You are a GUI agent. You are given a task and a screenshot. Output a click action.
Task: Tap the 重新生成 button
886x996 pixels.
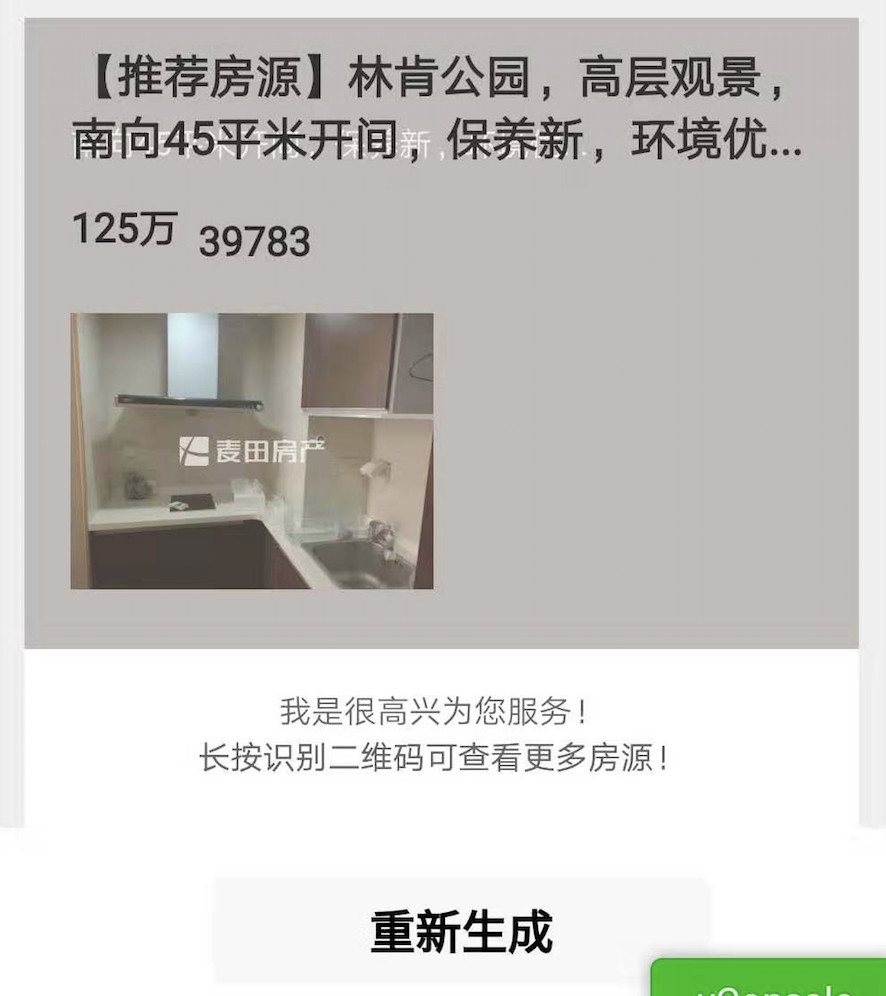click(x=461, y=931)
